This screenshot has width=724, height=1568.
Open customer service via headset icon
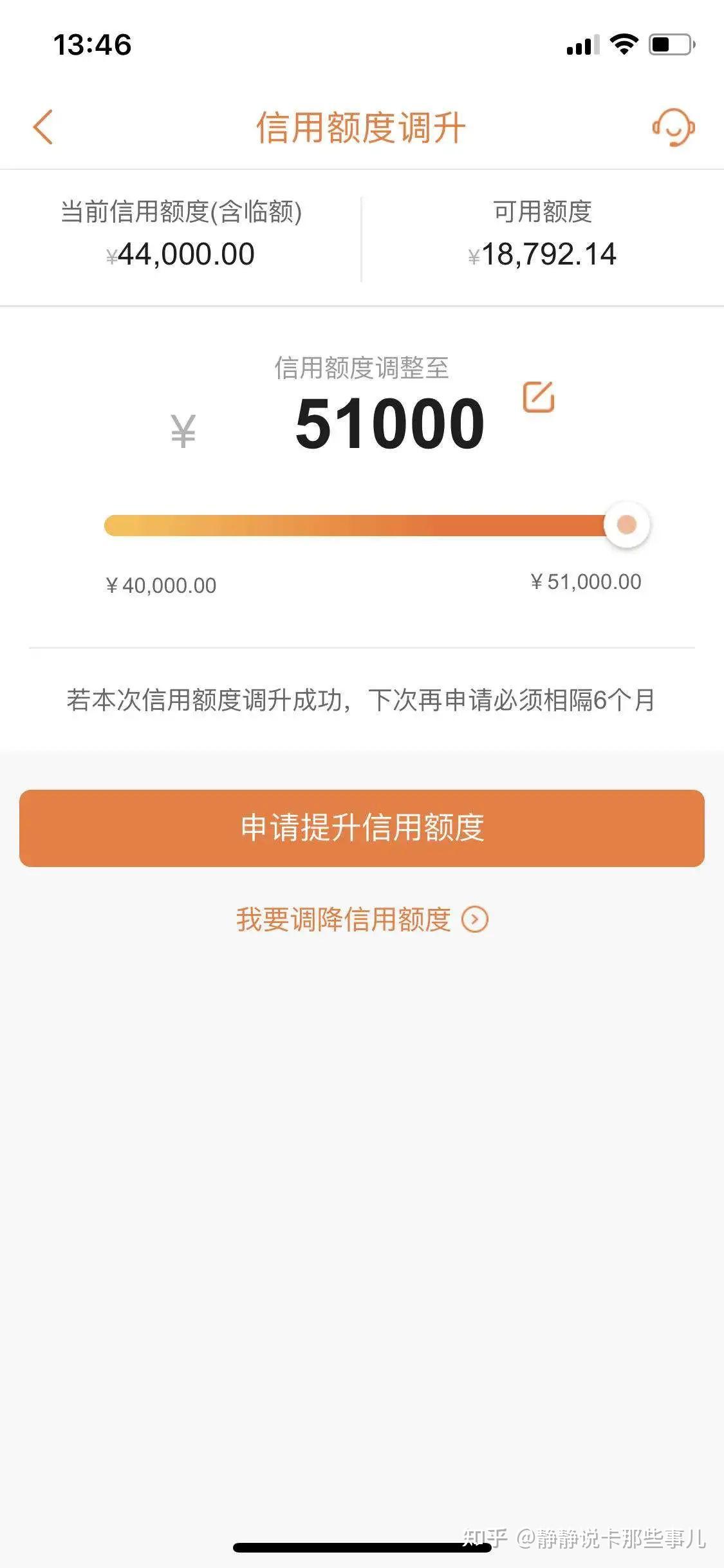(x=673, y=127)
